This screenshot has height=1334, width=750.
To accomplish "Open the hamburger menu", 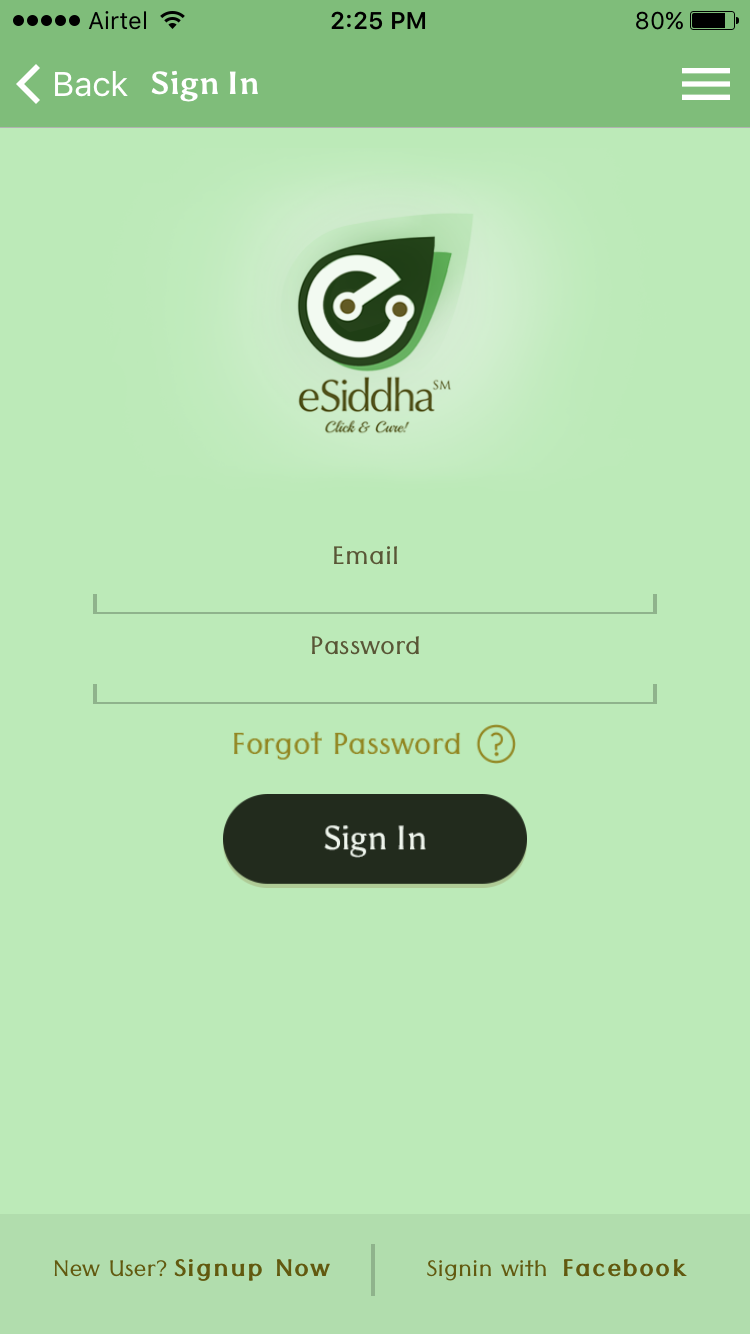I will (705, 85).
